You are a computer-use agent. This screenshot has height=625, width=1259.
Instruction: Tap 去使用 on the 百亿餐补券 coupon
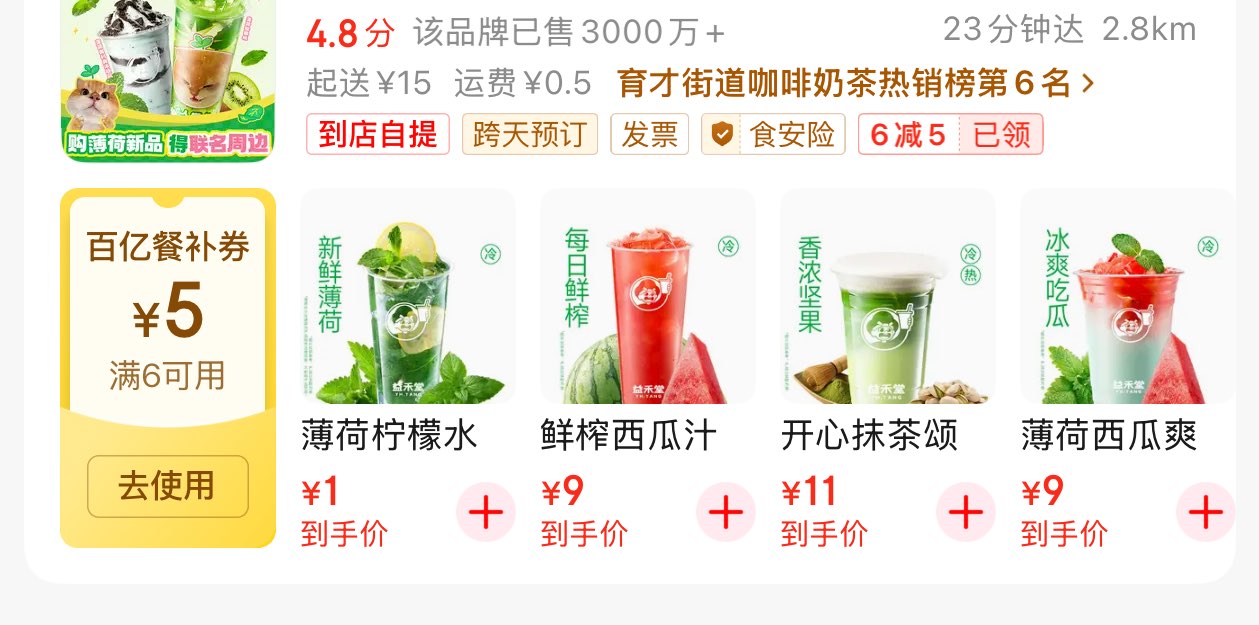coord(167,486)
